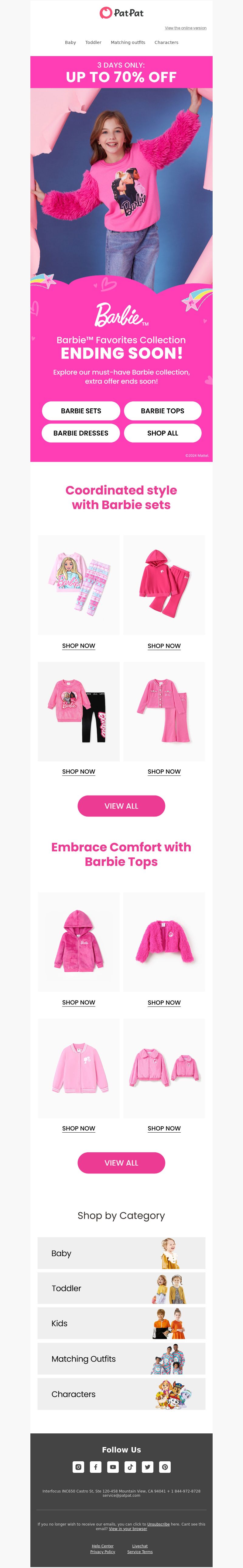Screen dimensions: 243x1568
Task: View all items under Barbie Tops
Action: tap(121, 1163)
